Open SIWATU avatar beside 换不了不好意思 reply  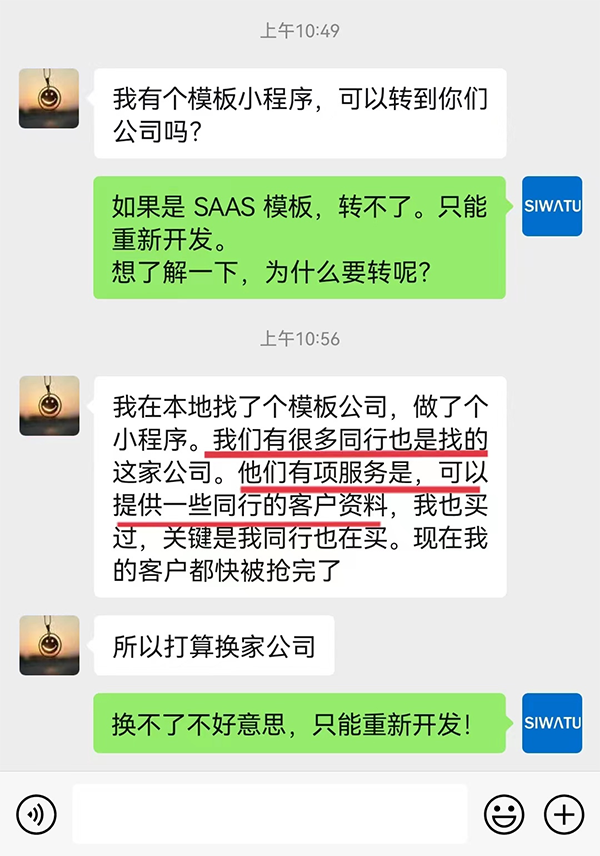click(x=552, y=722)
